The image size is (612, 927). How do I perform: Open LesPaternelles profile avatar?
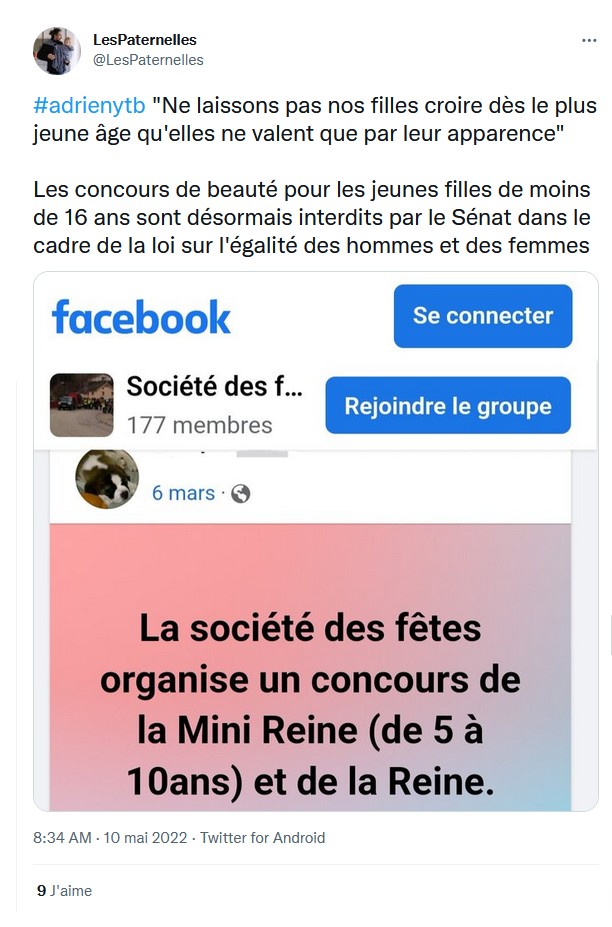pos(57,51)
